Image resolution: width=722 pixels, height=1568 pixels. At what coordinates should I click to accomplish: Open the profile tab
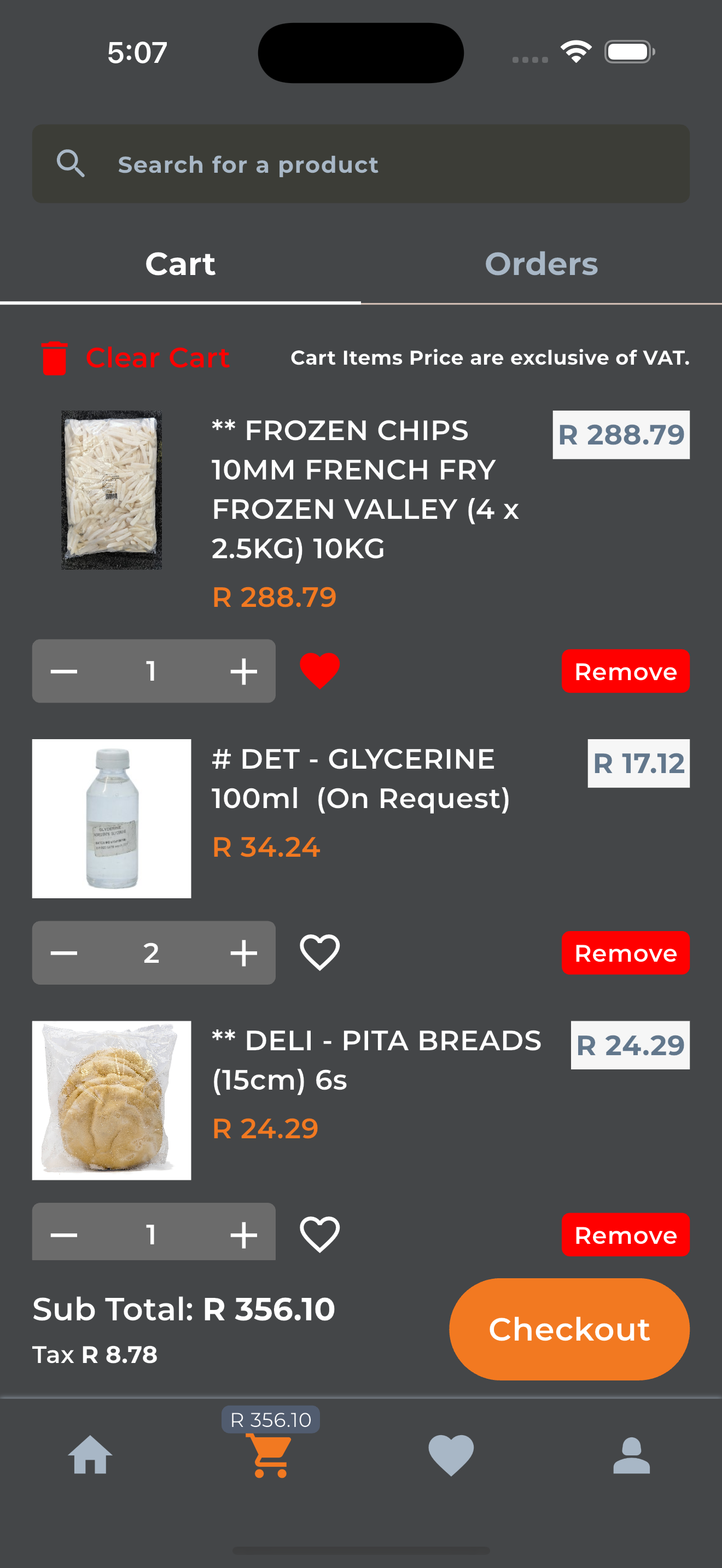(x=631, y=1455)
